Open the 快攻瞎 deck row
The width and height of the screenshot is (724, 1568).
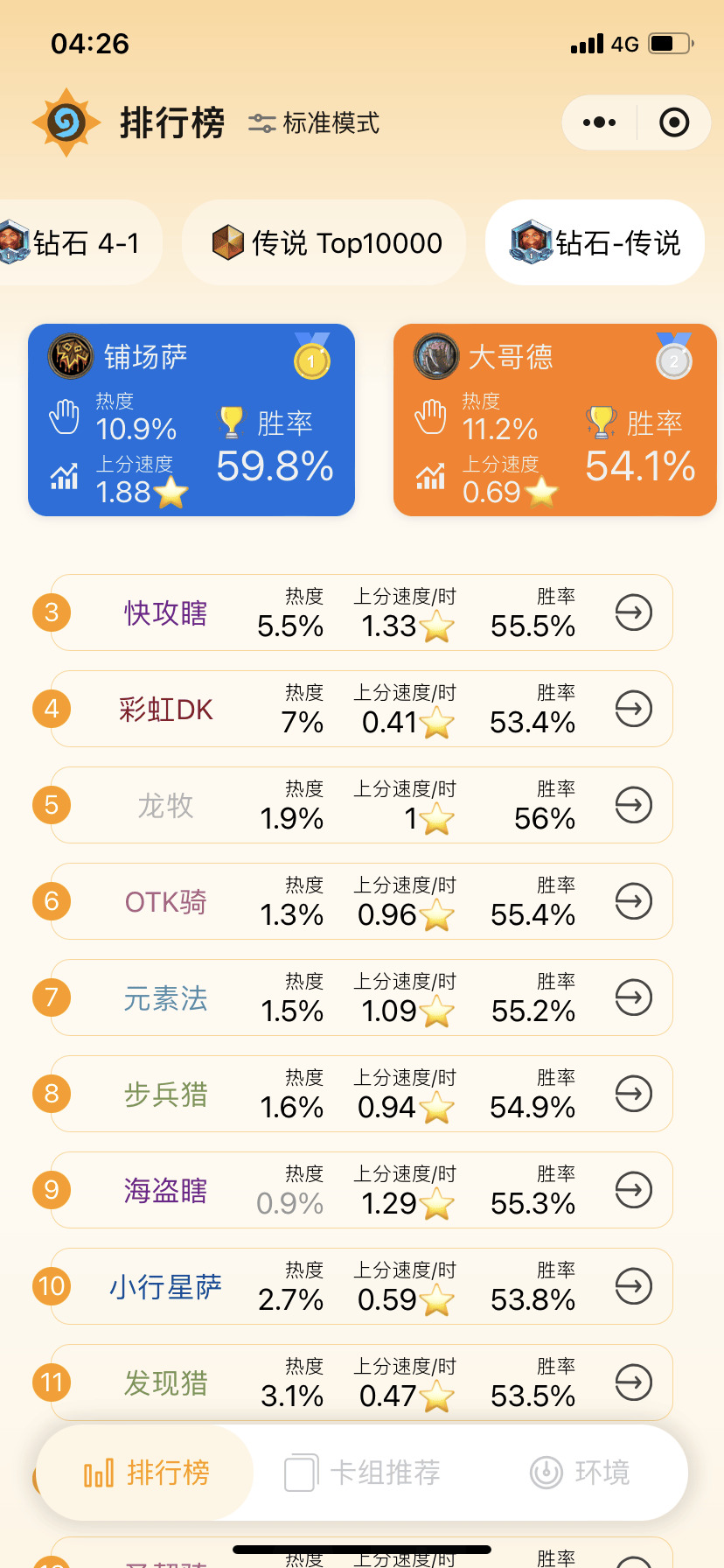pyautogui.click(x=361, y=612)
